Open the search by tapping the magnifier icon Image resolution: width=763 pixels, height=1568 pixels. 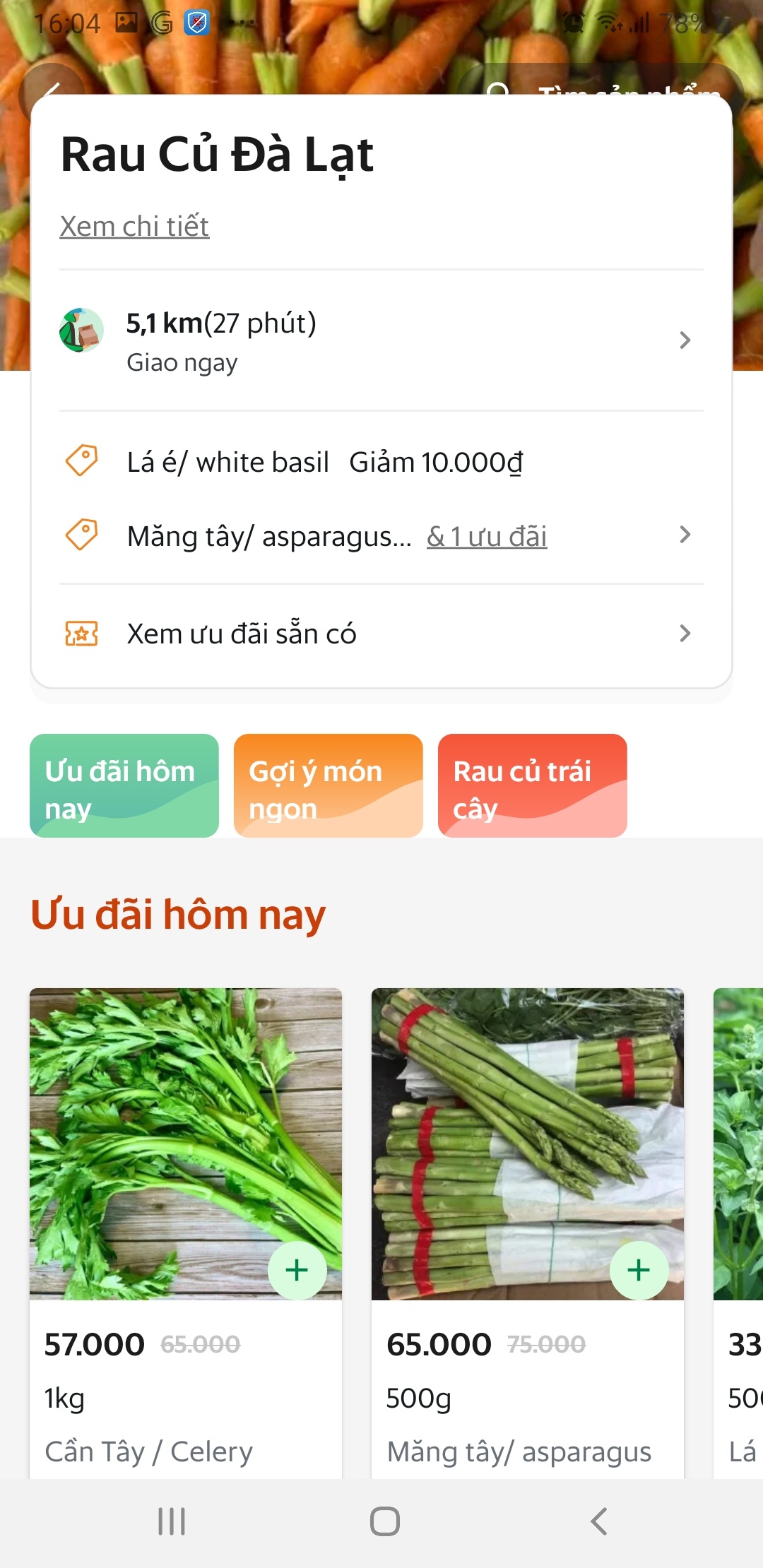point(499,92)
